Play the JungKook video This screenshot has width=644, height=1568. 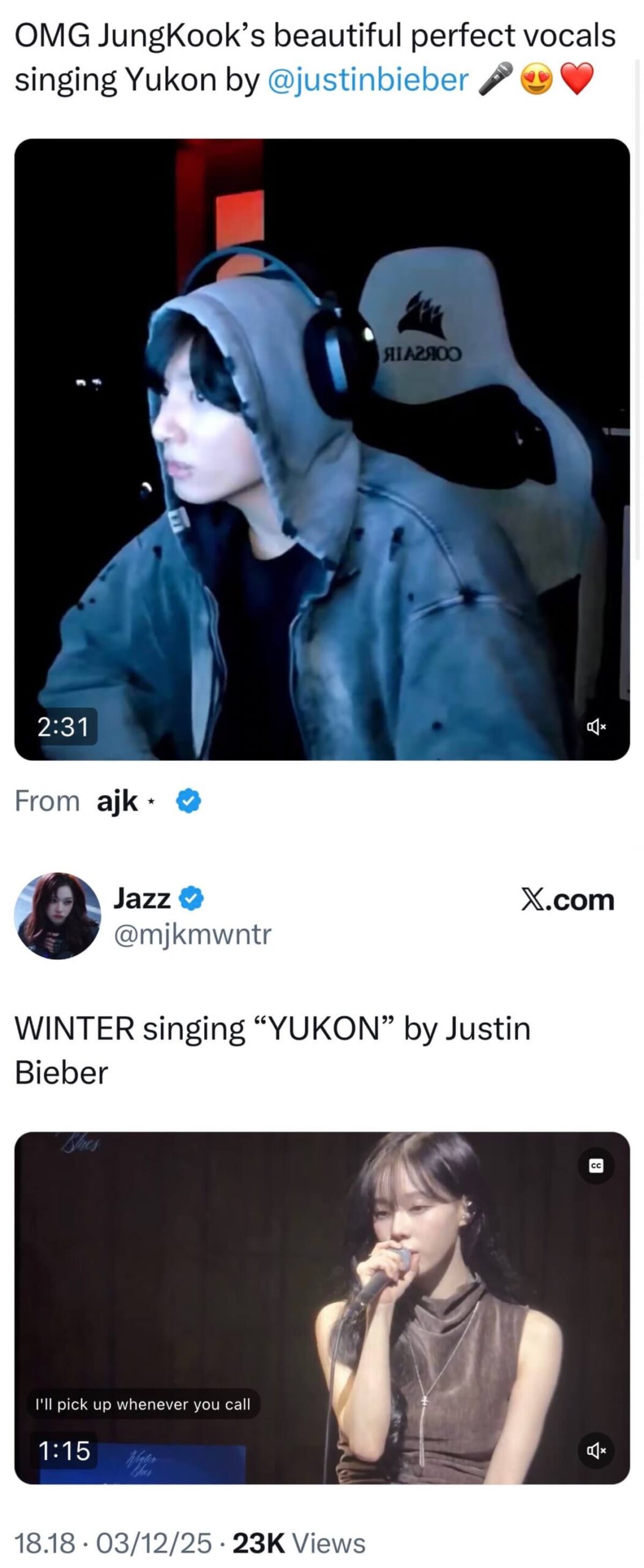(x=322, y=449)
